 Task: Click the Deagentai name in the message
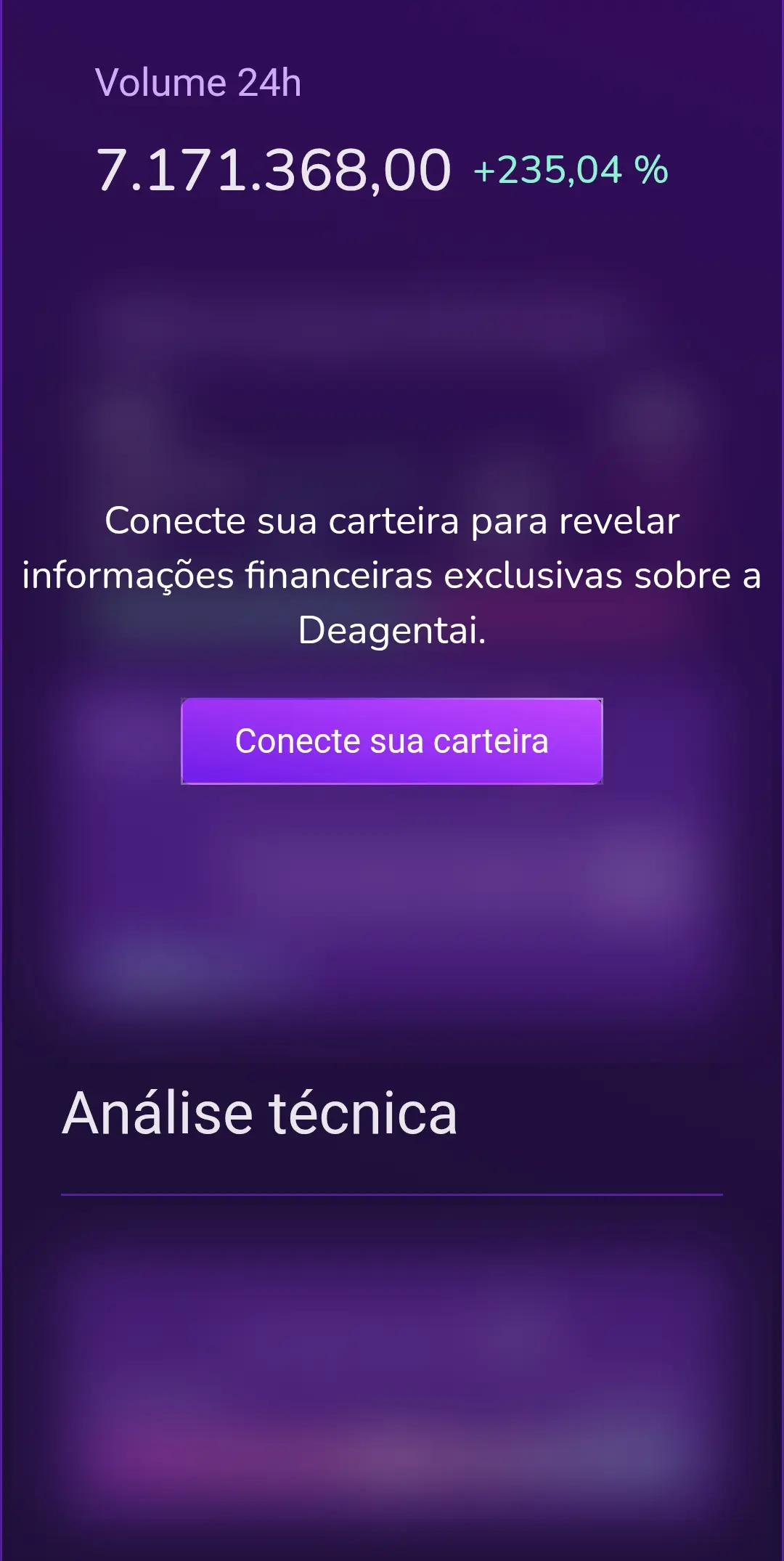[390, 631]
